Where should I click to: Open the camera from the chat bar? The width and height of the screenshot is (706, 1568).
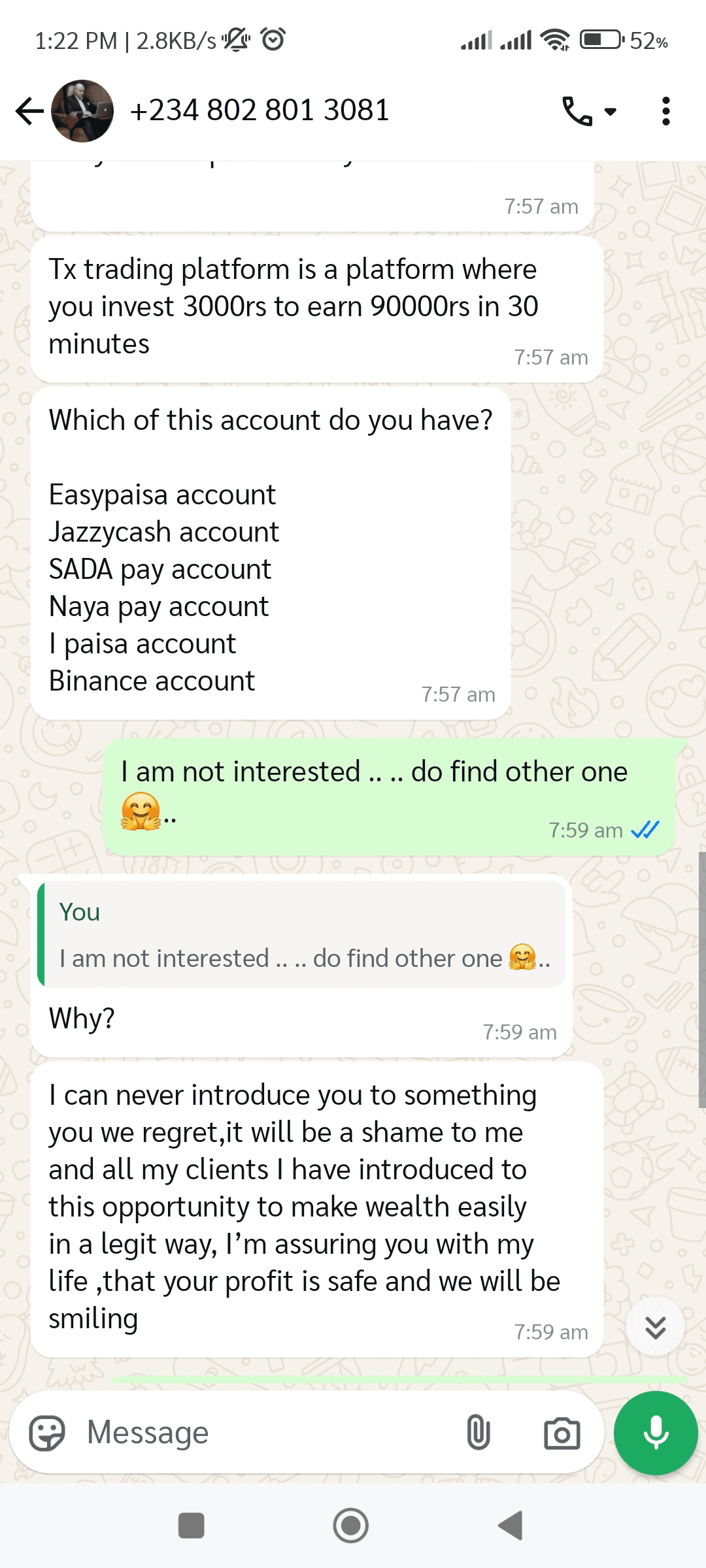(x=562, y=1433)
